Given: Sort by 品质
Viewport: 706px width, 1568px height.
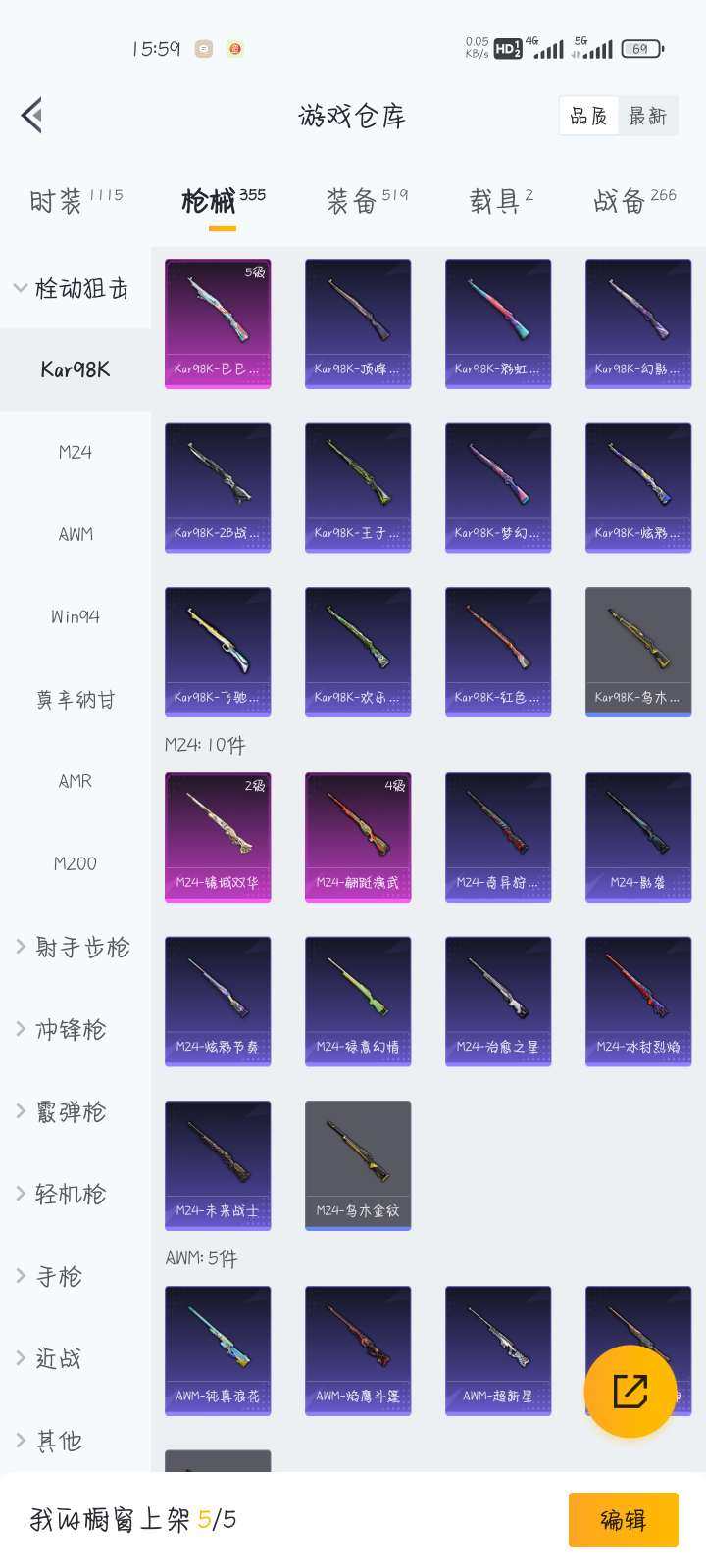Looking at the screenshot, I should pos(588,116).
